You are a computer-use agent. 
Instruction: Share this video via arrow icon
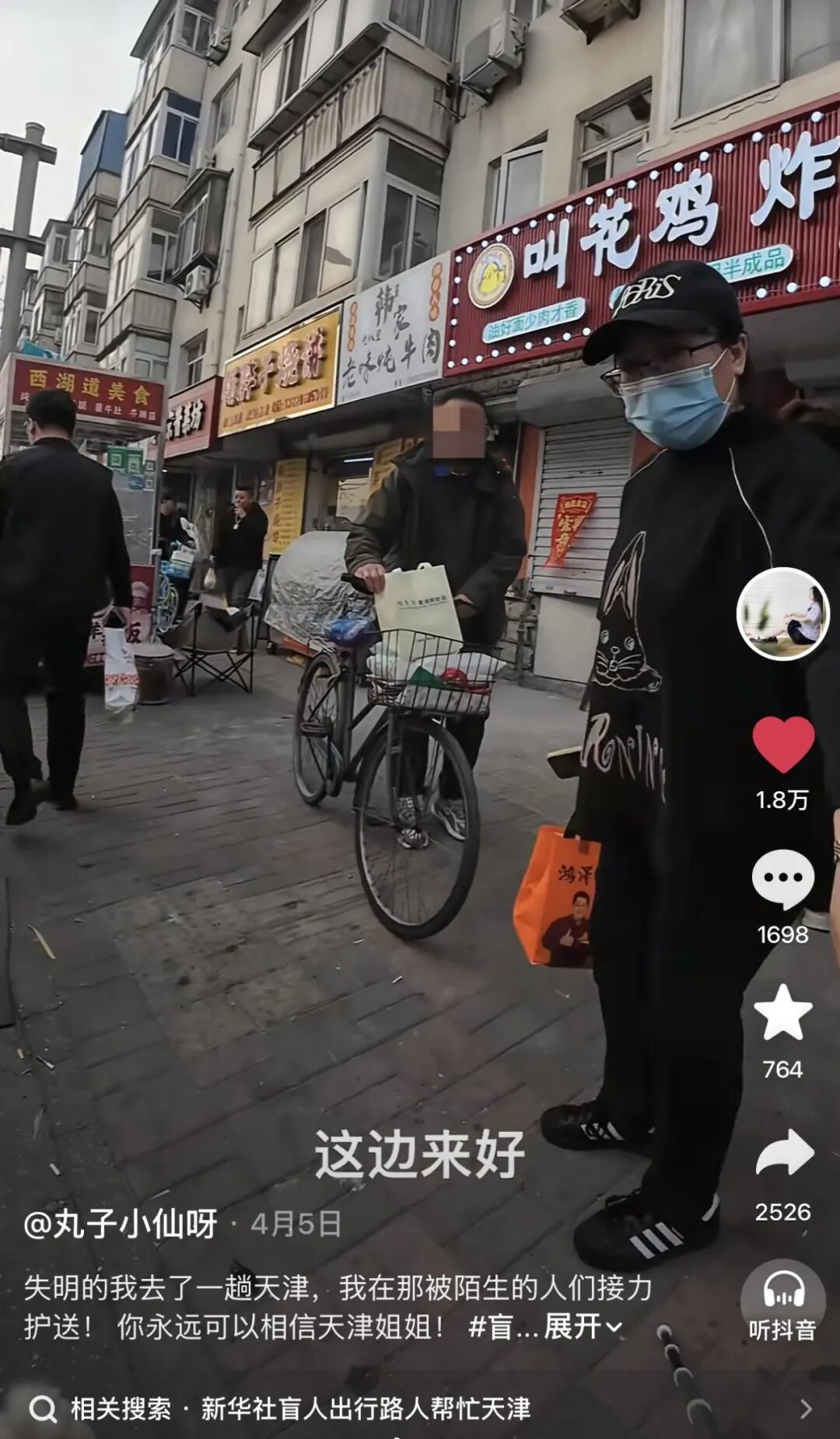pyautogui.click(x=784, y=1154)
